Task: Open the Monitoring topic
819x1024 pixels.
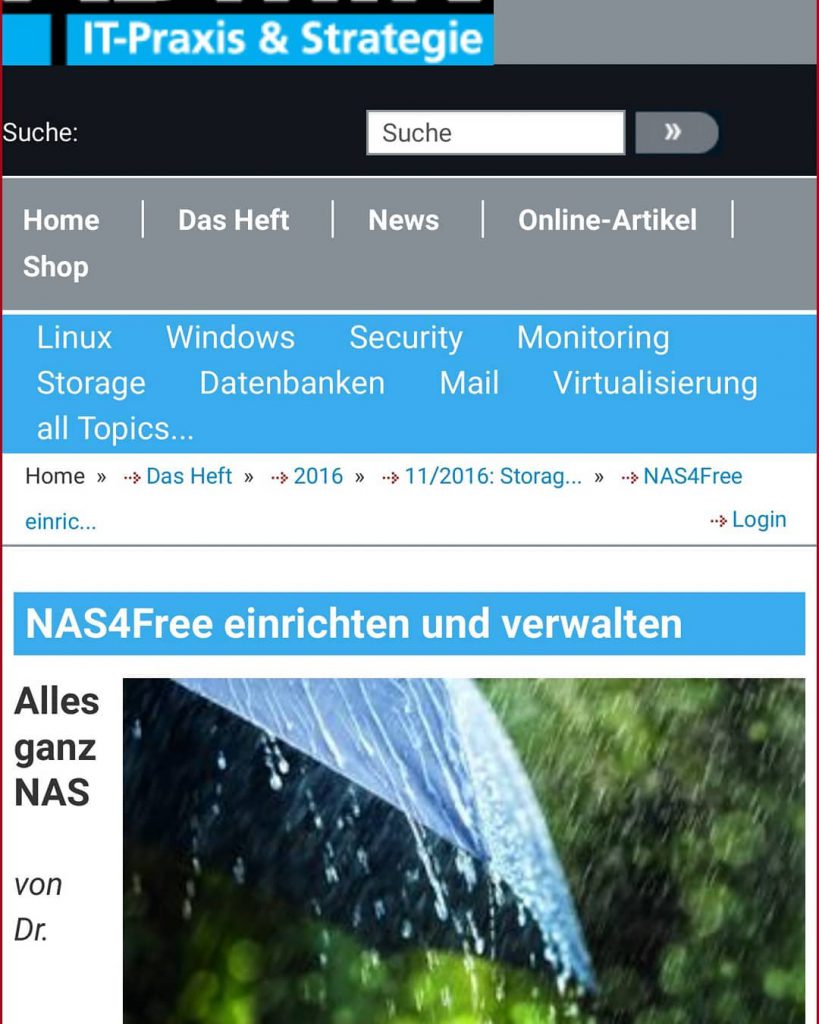Action: 593,338
